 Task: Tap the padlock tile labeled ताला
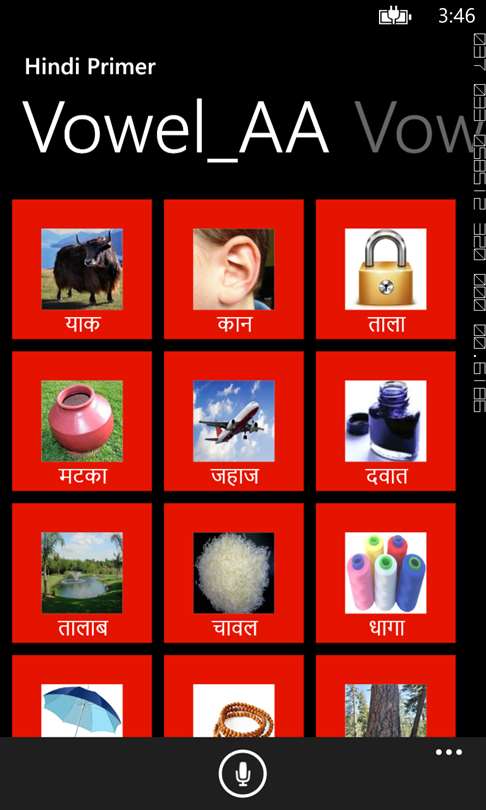click(386, 269)
